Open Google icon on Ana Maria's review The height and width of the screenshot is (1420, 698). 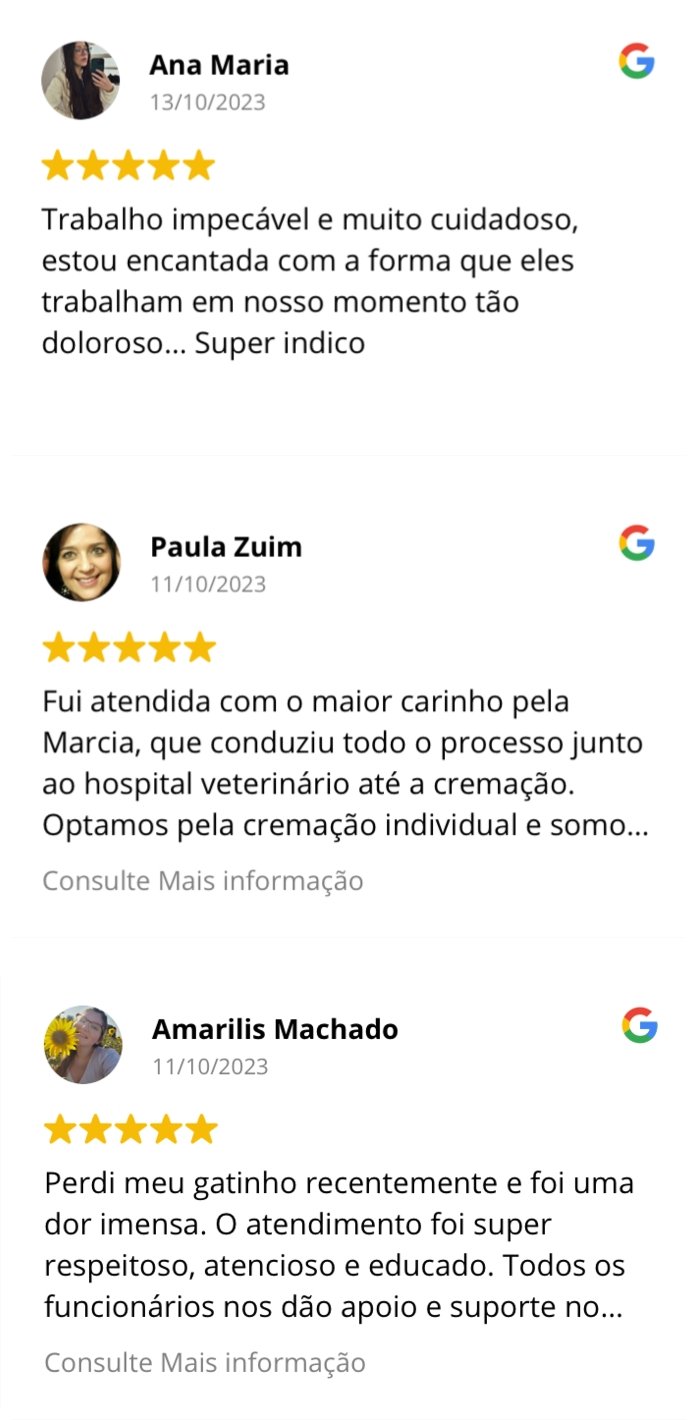tap(636, 62)
